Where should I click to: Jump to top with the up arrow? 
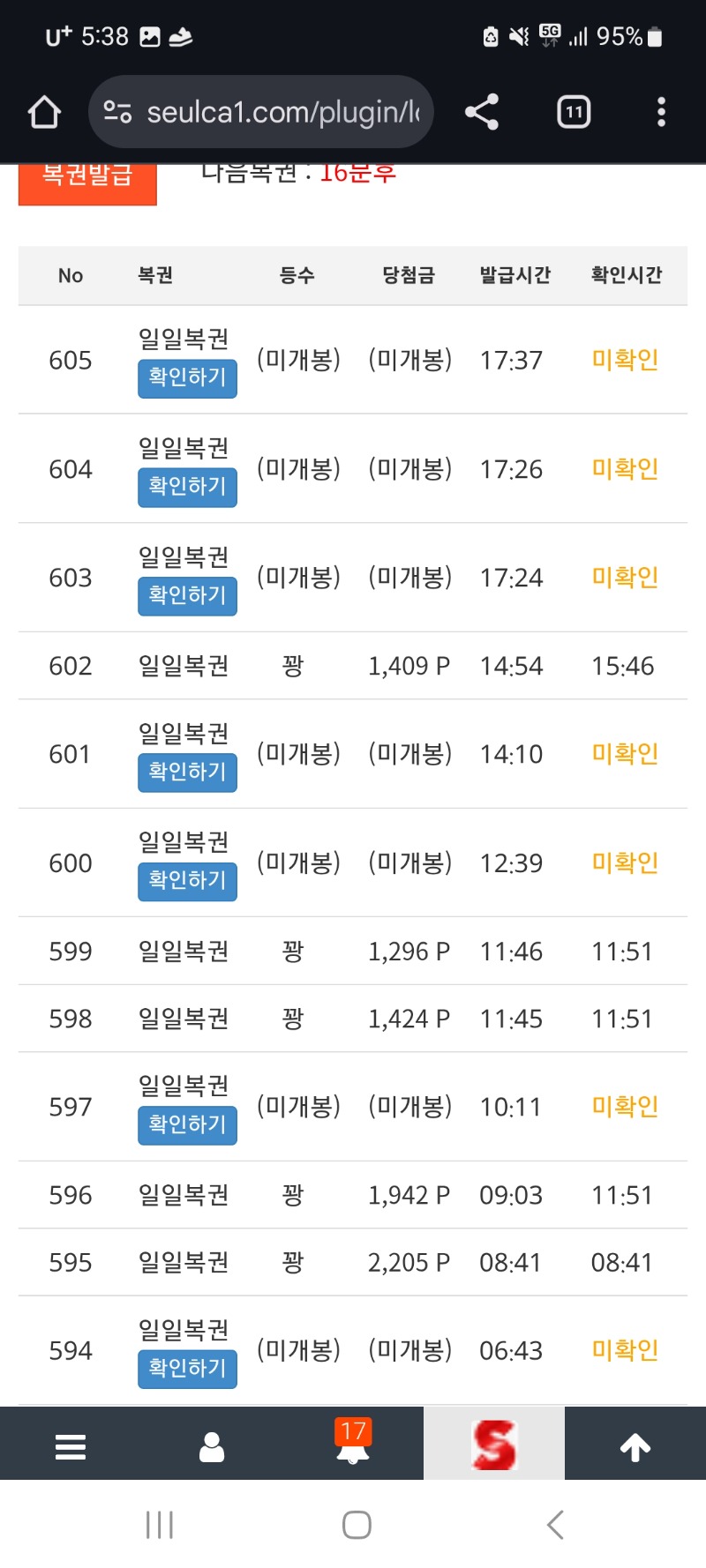[635, 1446]
